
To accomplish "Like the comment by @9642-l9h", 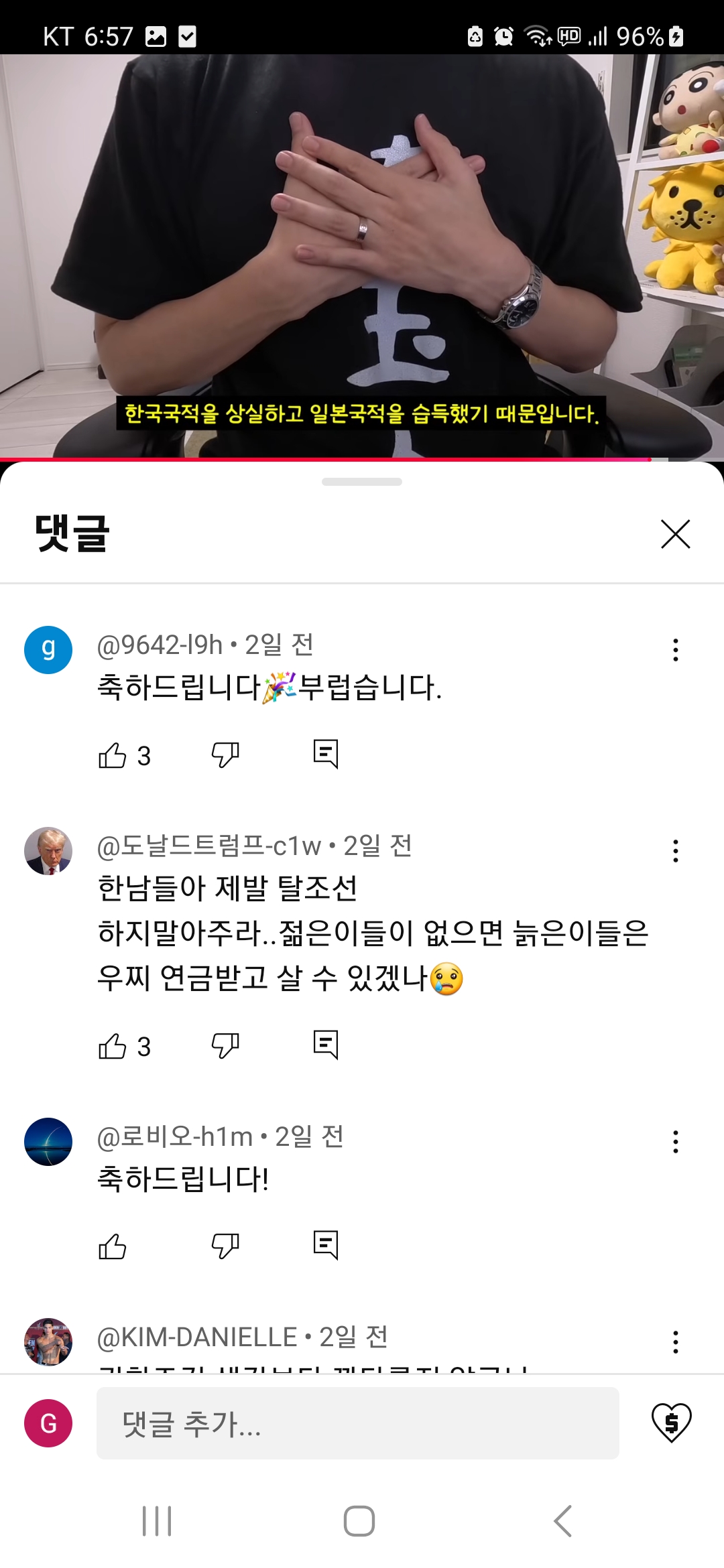I will [113, 755].
